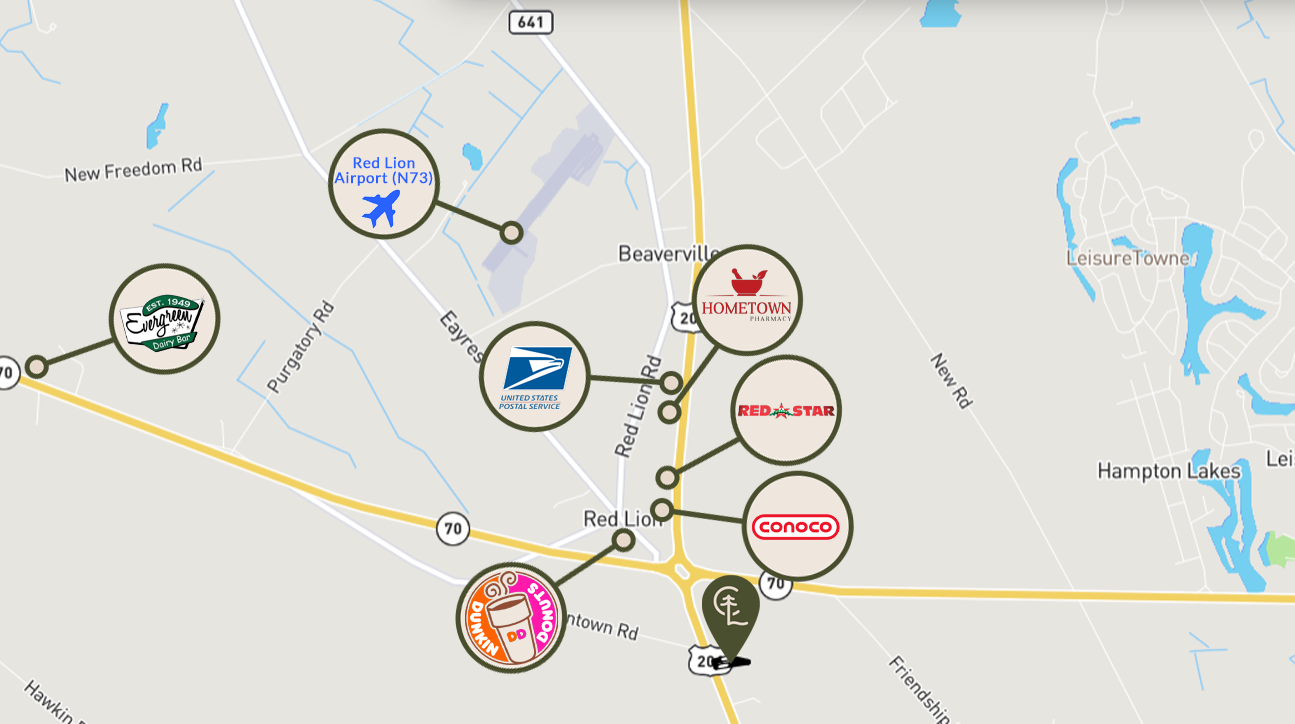This screenshot has width=1295, height=724.
Task: Open the Conoco gas station marker
Action: point(797,526)
